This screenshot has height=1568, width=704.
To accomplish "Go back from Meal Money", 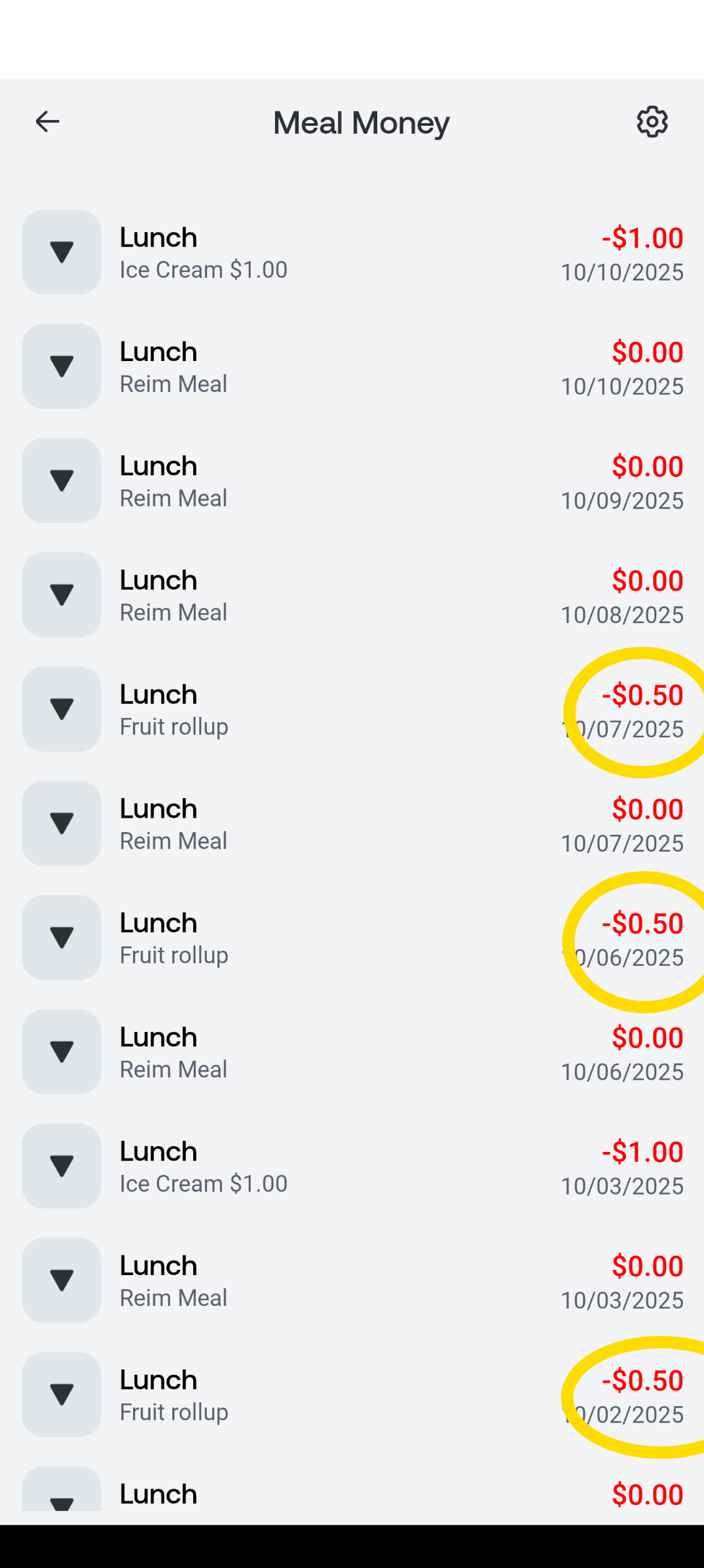I will click(47, 122).
